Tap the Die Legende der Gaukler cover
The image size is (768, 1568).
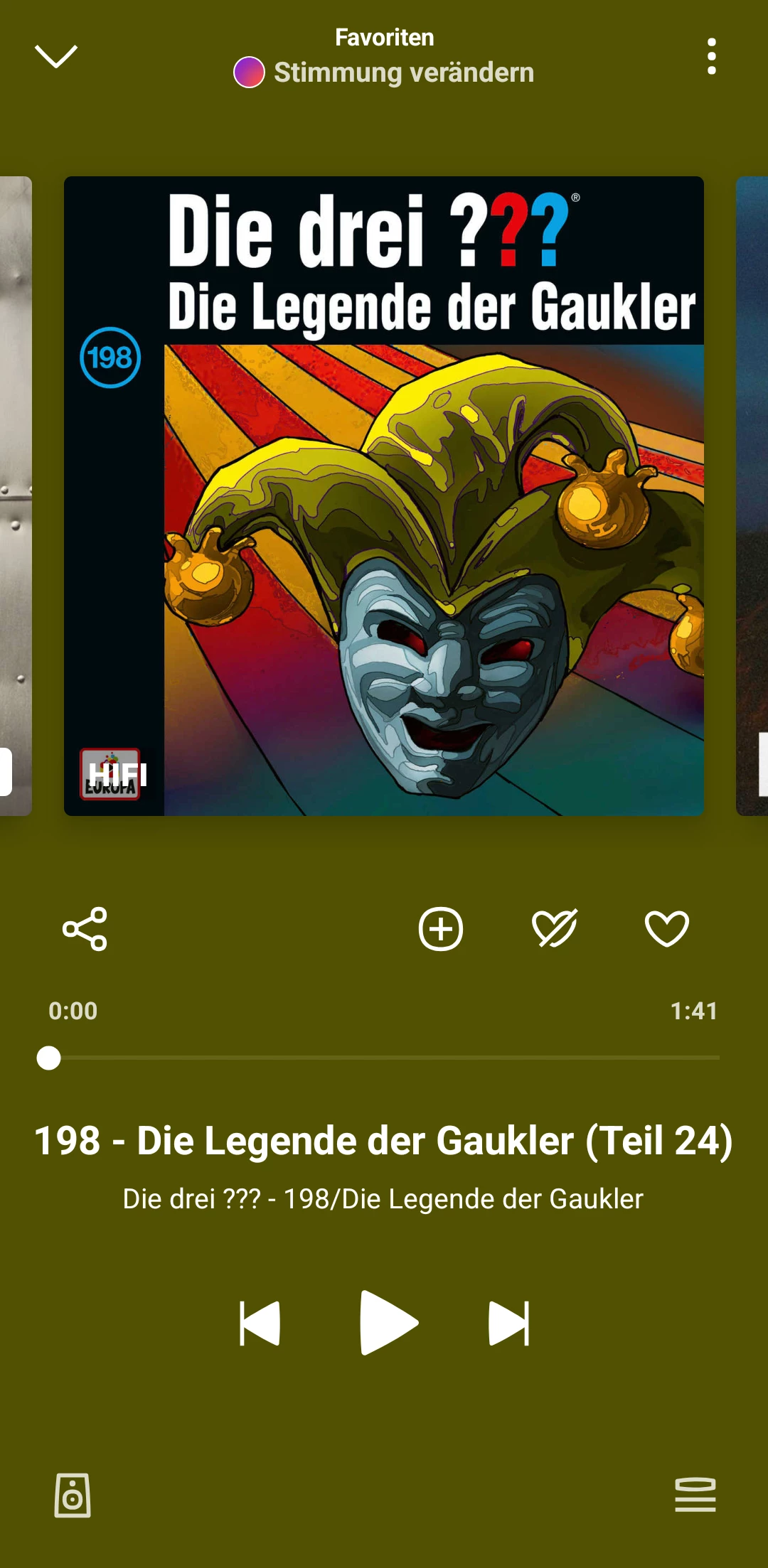(384, 495)
